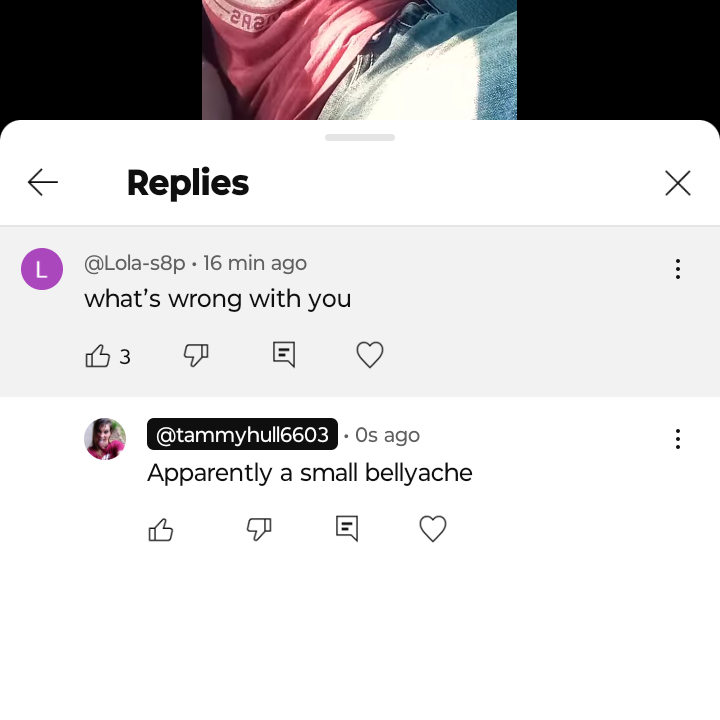Tap the drag handle atop the Replies sheet

tap(360, 137)
